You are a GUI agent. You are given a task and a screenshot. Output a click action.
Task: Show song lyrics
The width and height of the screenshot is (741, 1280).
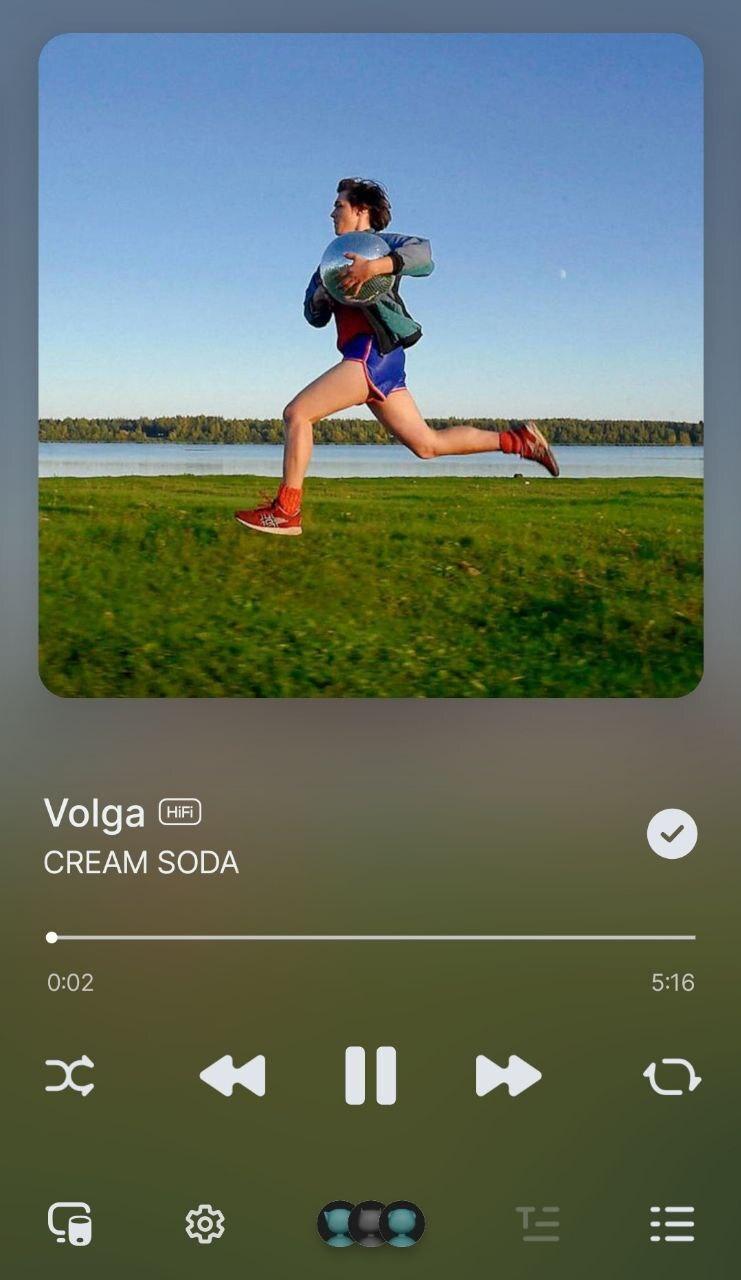point(538,1223)
